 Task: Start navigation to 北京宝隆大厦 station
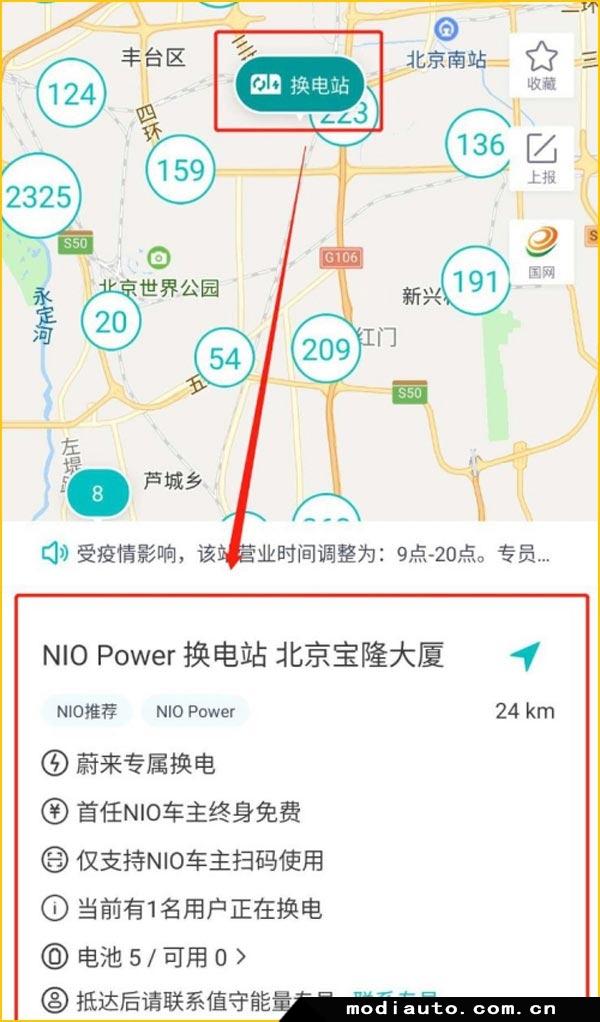pos(525,656)
